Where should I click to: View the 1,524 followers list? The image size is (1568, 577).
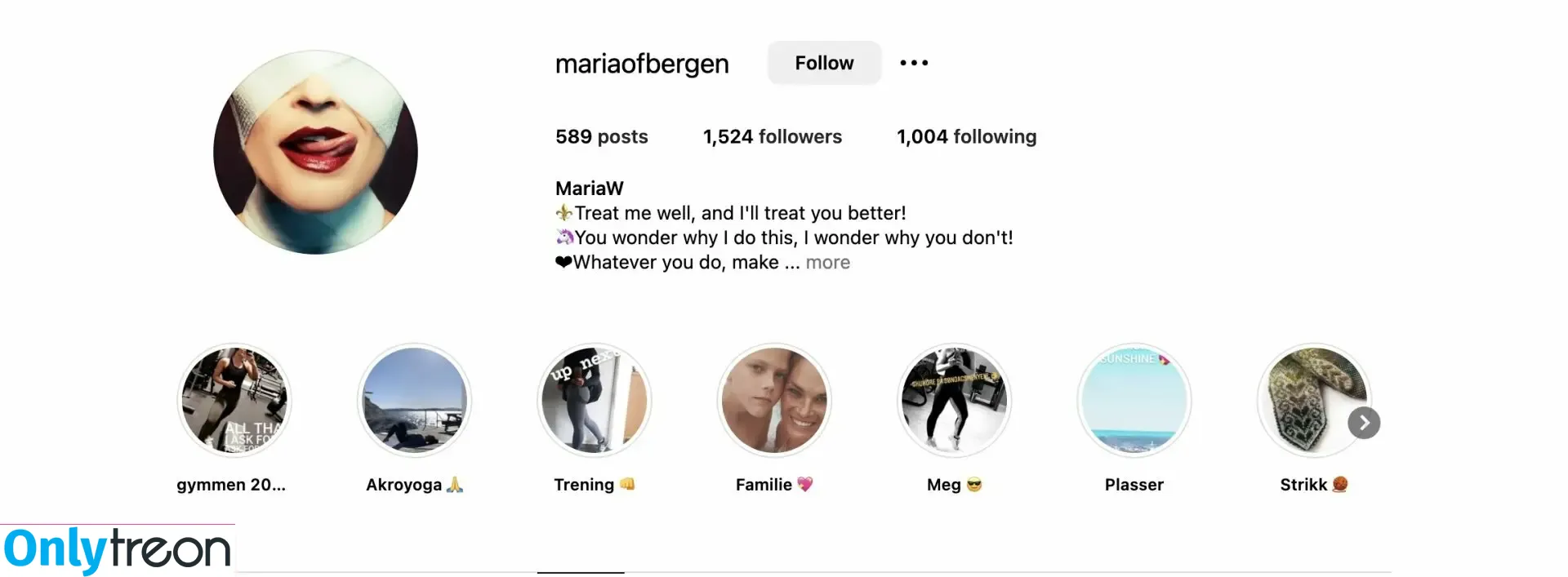click(x=772, y=137)
